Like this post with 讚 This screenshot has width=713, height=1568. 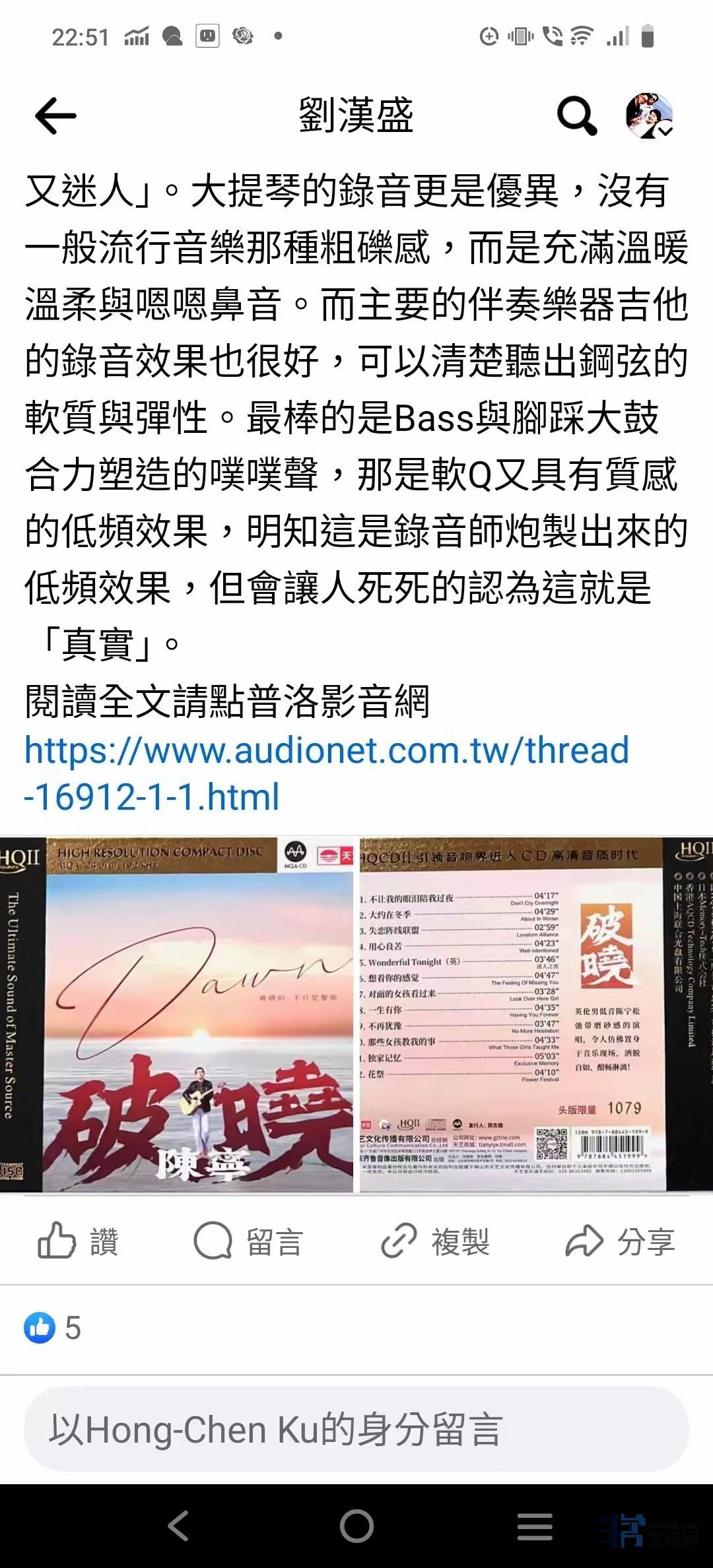[x=78, y=1242]
